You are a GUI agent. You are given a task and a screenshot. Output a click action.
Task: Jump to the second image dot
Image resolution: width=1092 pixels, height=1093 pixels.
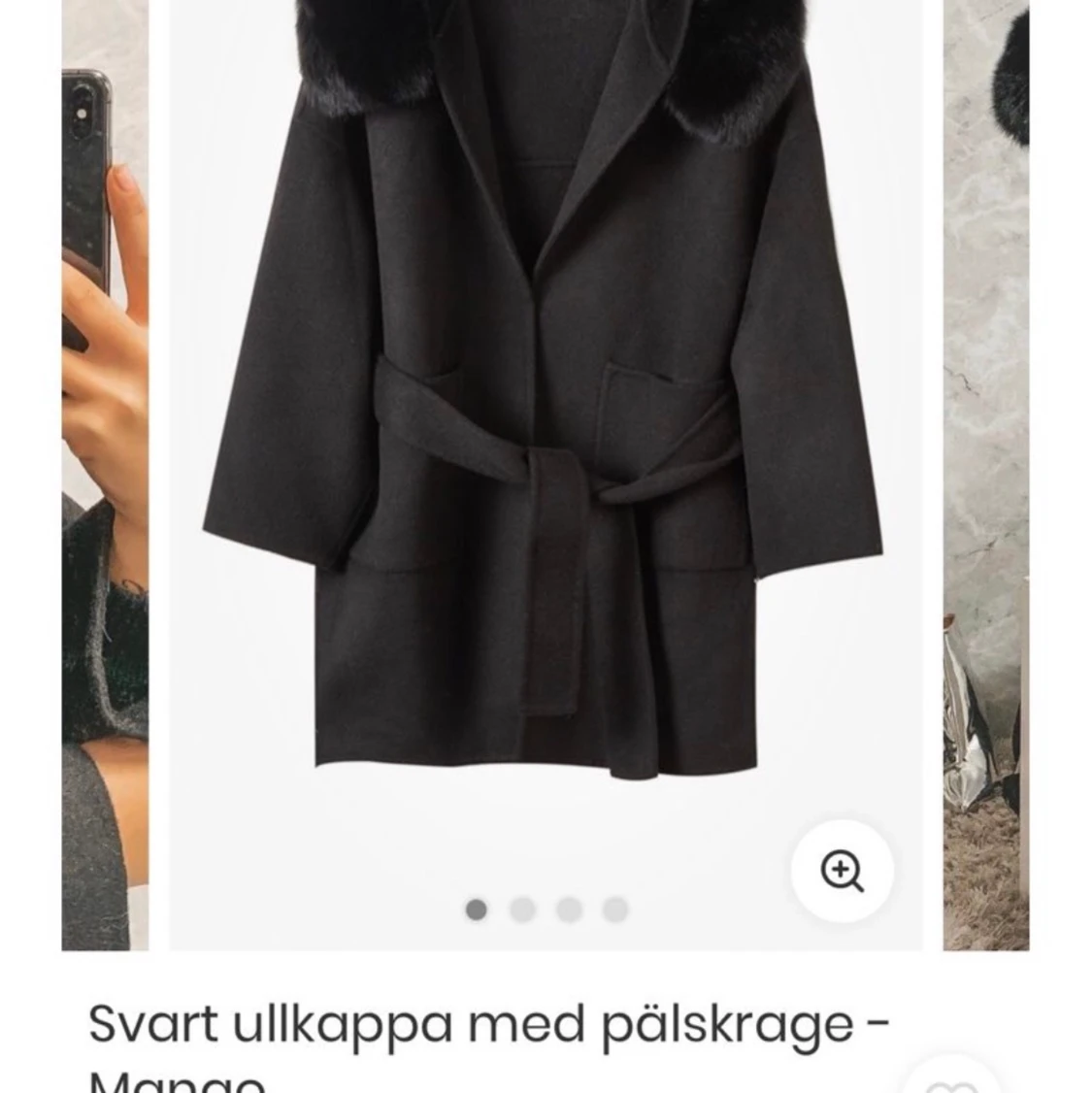[x=522, y=910]
